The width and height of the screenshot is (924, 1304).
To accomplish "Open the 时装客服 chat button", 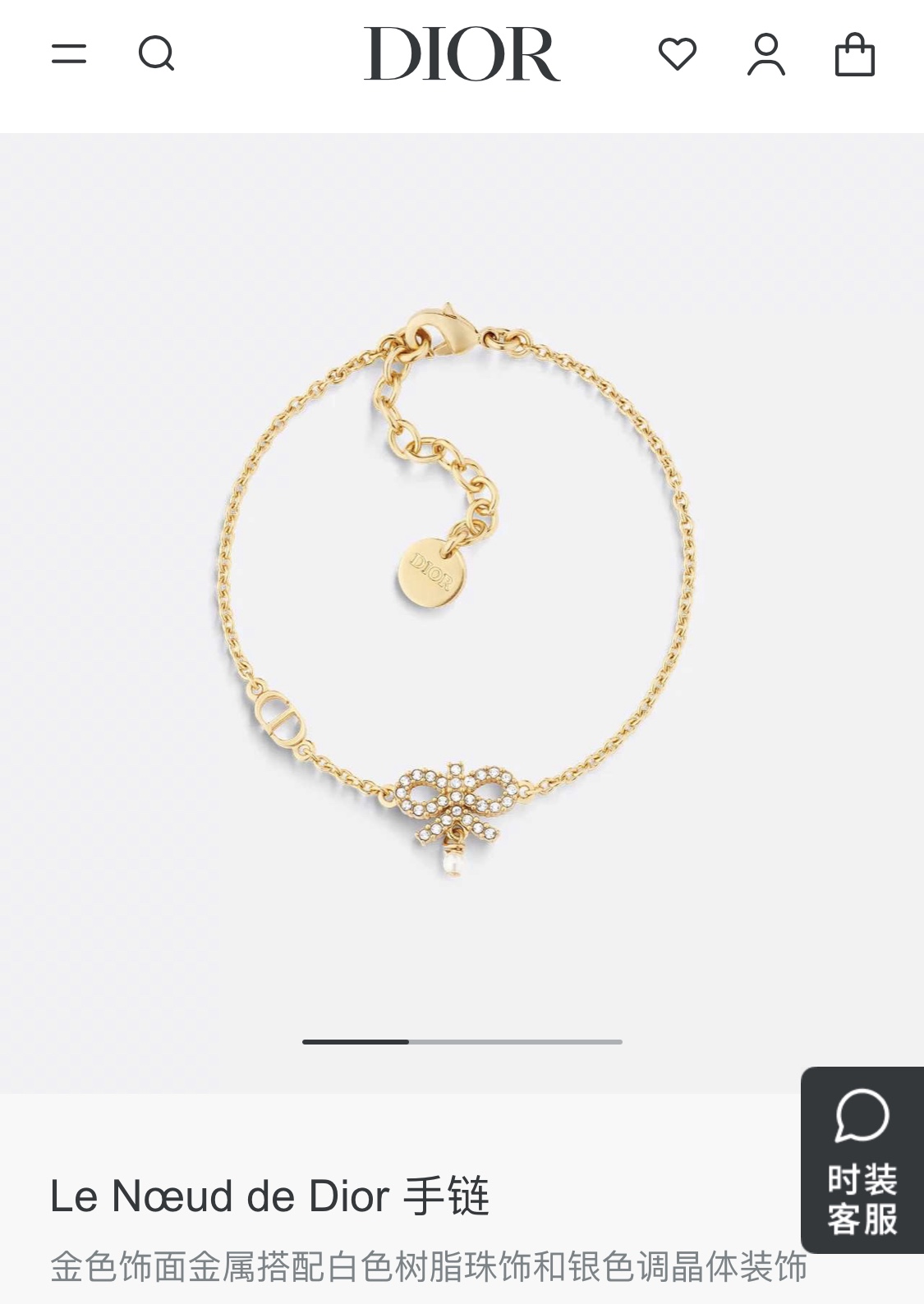I will pos(862,1159).
